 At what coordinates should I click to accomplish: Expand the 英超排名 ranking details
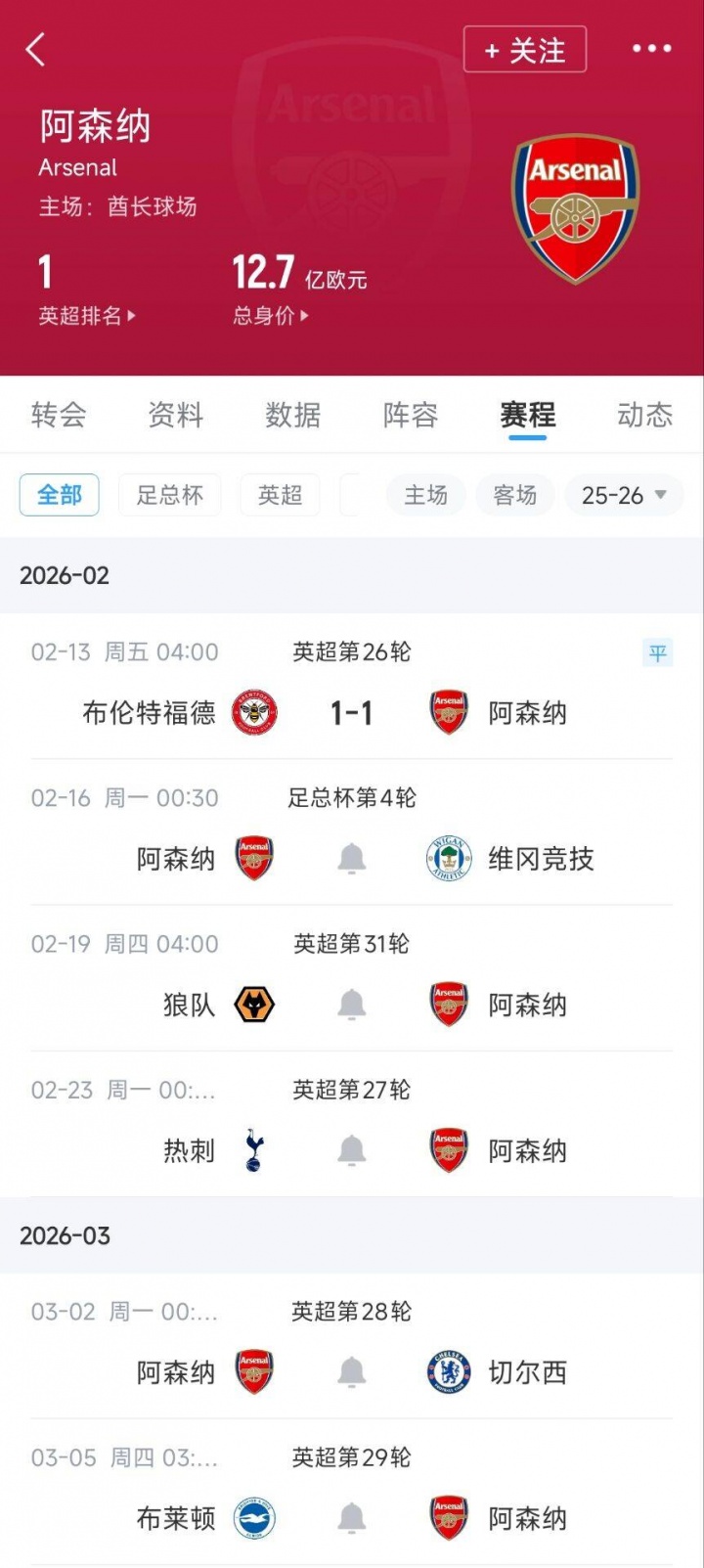pyautogui.click(x=81, y=315)
